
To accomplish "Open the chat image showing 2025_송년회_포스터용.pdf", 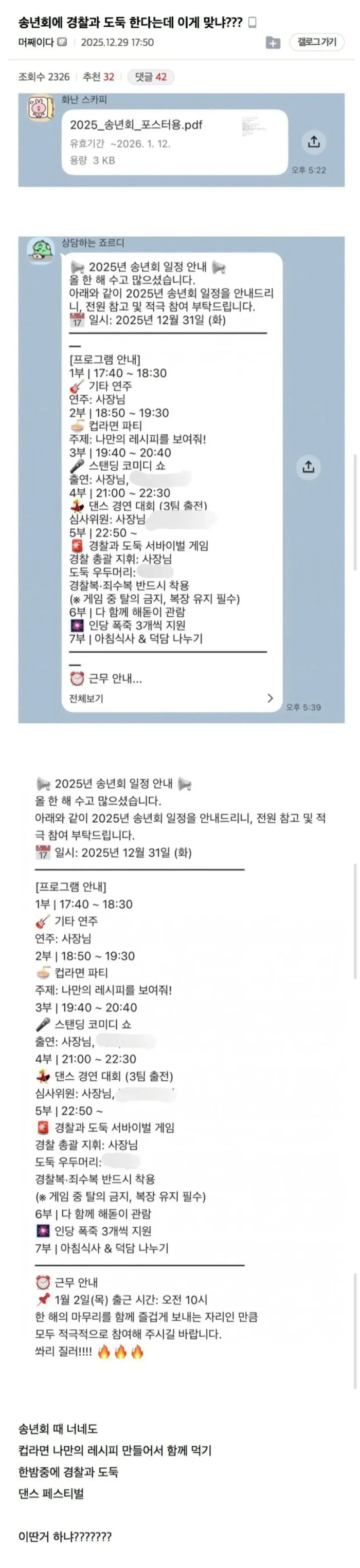I will [181, 140].
